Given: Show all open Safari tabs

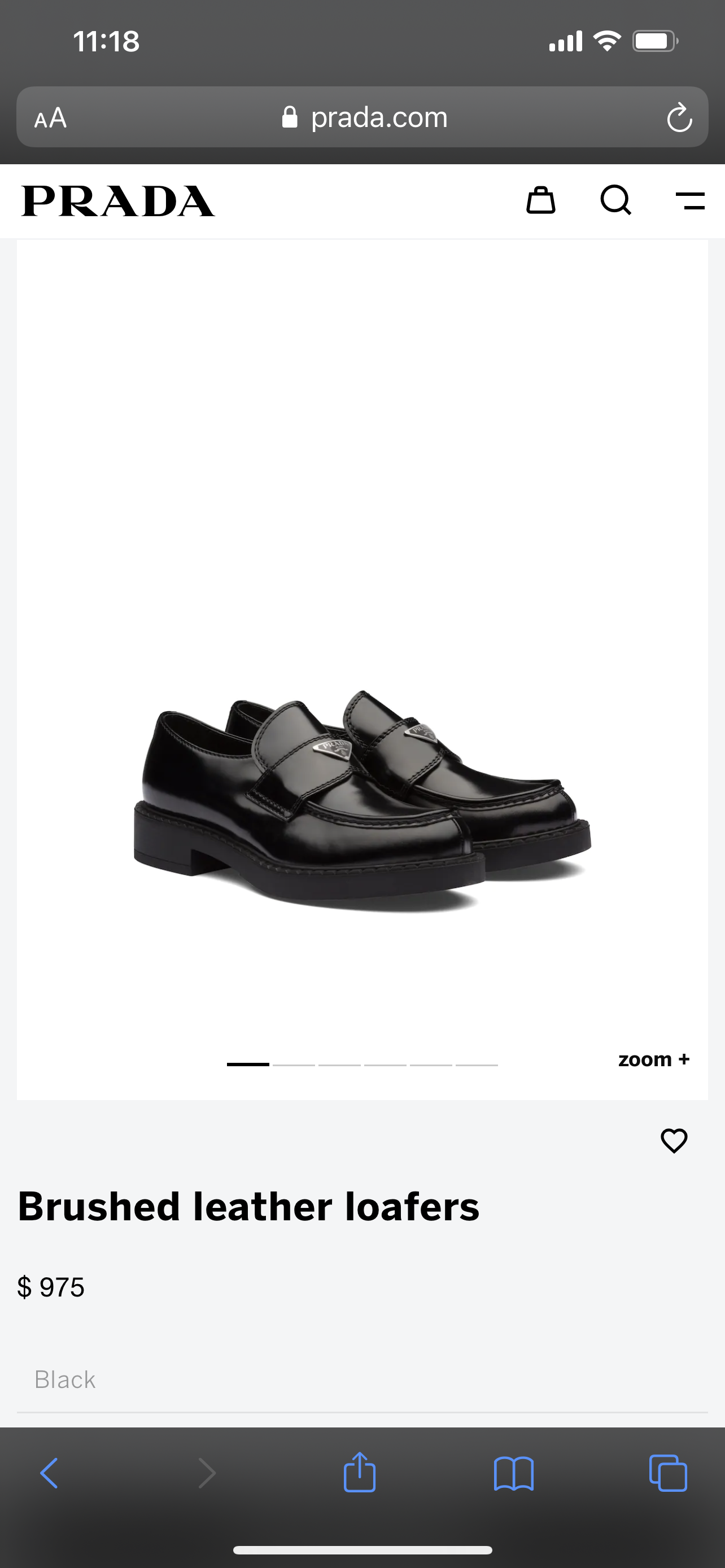Looking at the screenshot, I should (668, 1474).
